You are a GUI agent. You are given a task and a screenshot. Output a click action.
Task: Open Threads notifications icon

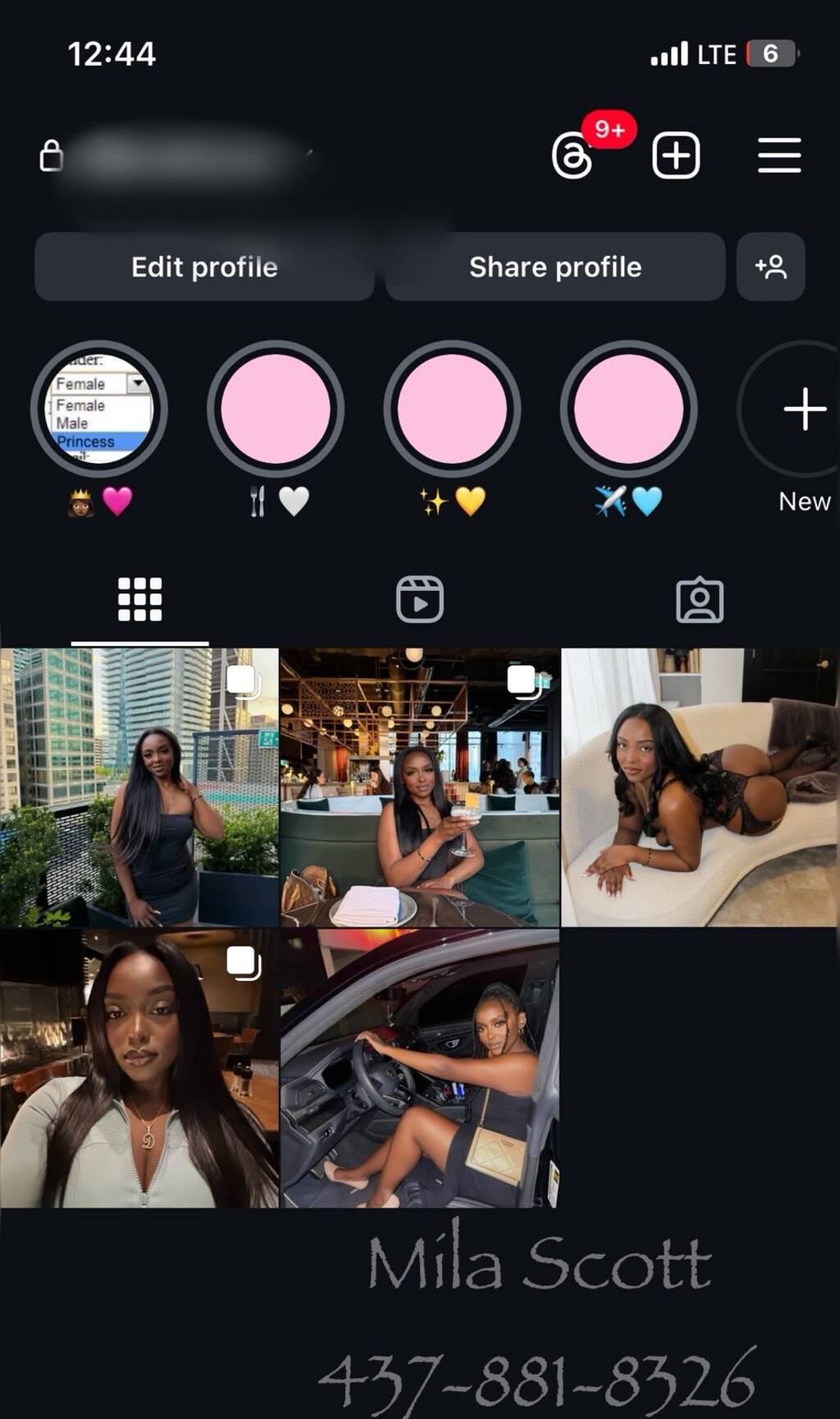point(573,156)
